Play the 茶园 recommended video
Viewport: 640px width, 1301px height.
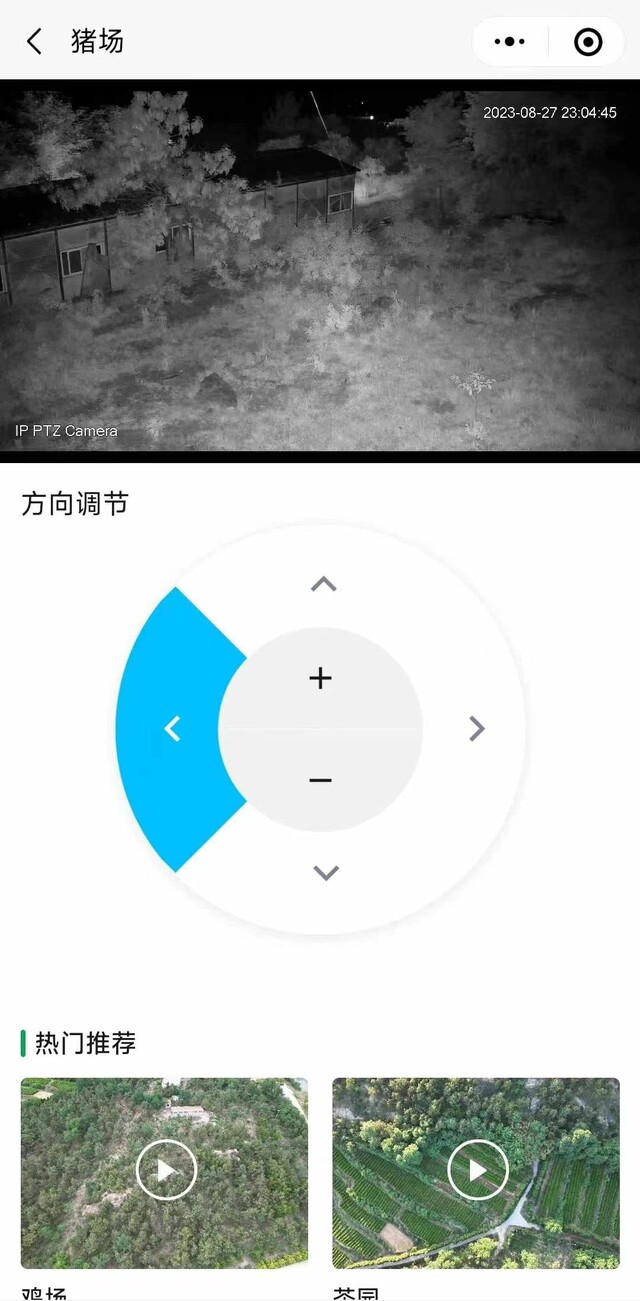point(477,1169)
